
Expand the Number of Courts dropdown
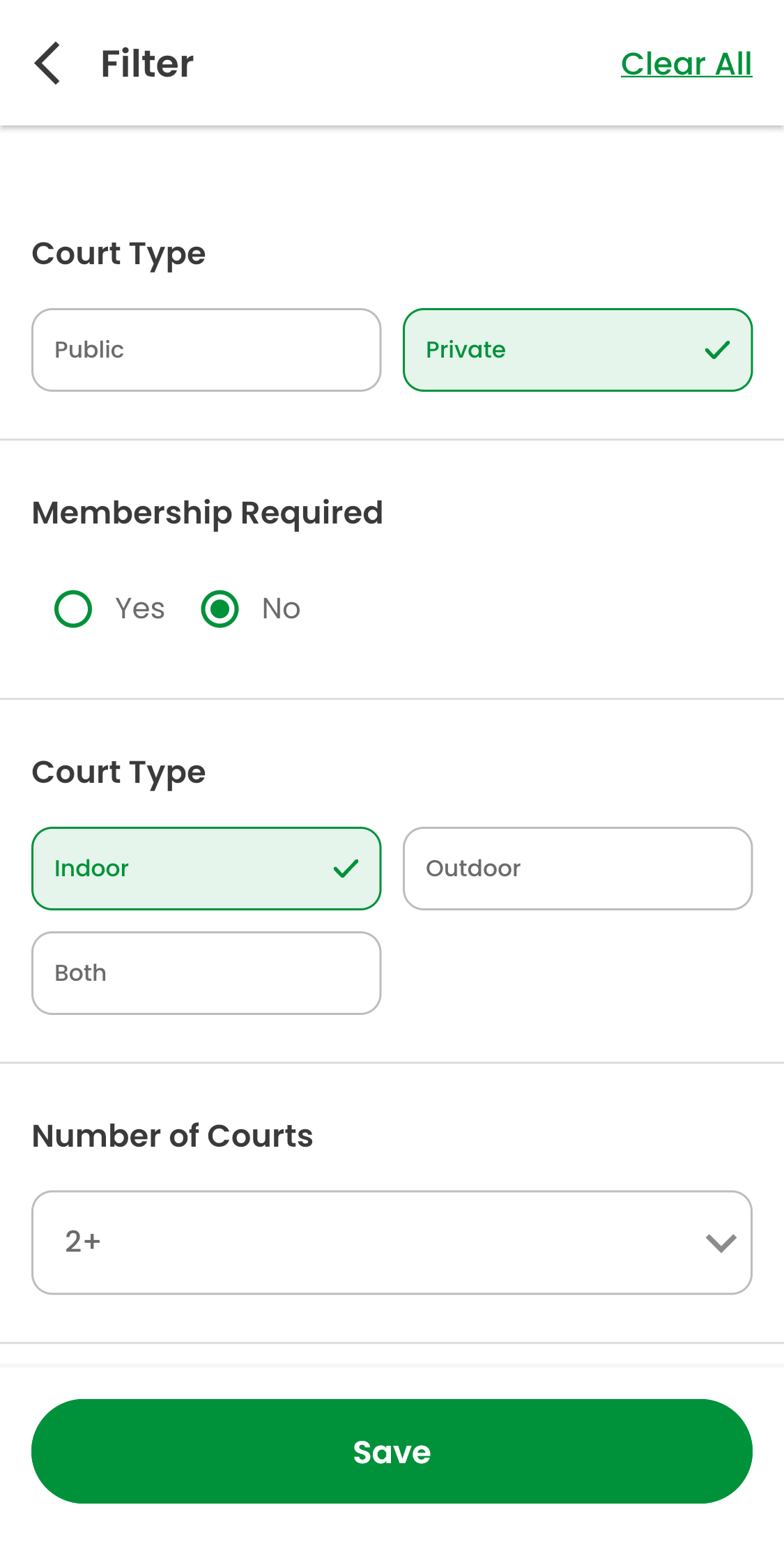[x=392, y=1242]
